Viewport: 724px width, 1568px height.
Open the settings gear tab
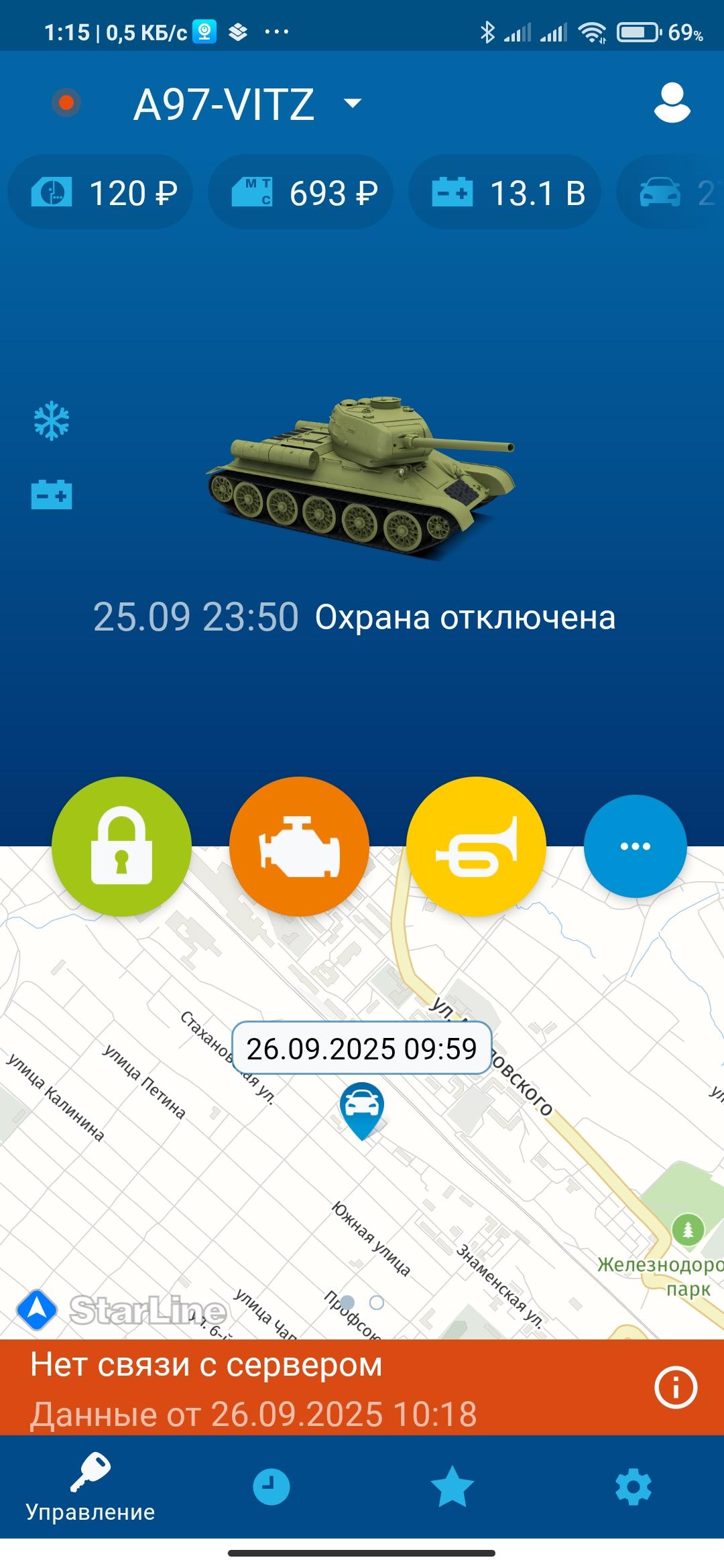[x=633, y=1486]
